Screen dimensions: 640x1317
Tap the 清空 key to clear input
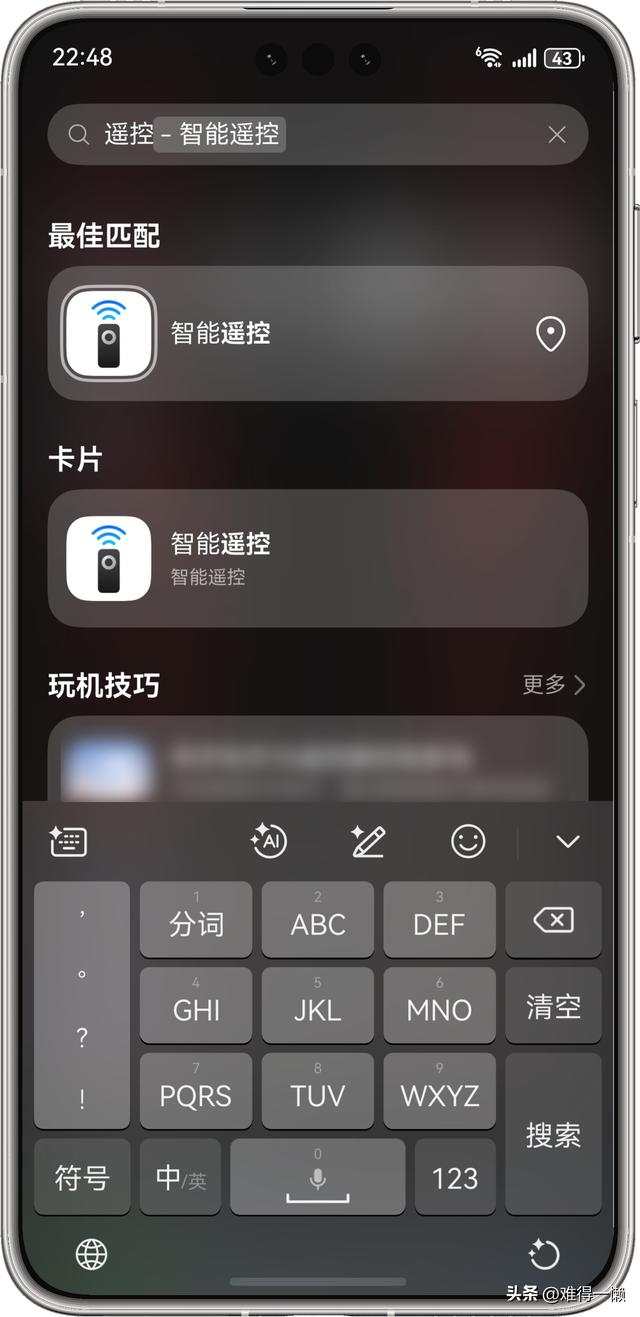click(x=553, y=1006)
